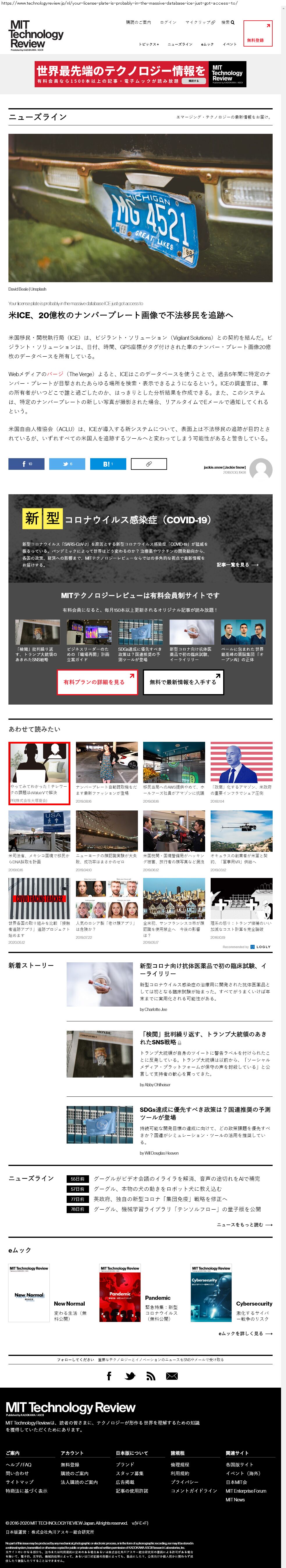Screen dimensions: 286x1568
Task: Open the イベント navigation item
Action: pyautogui.click(x=229, y=45)
